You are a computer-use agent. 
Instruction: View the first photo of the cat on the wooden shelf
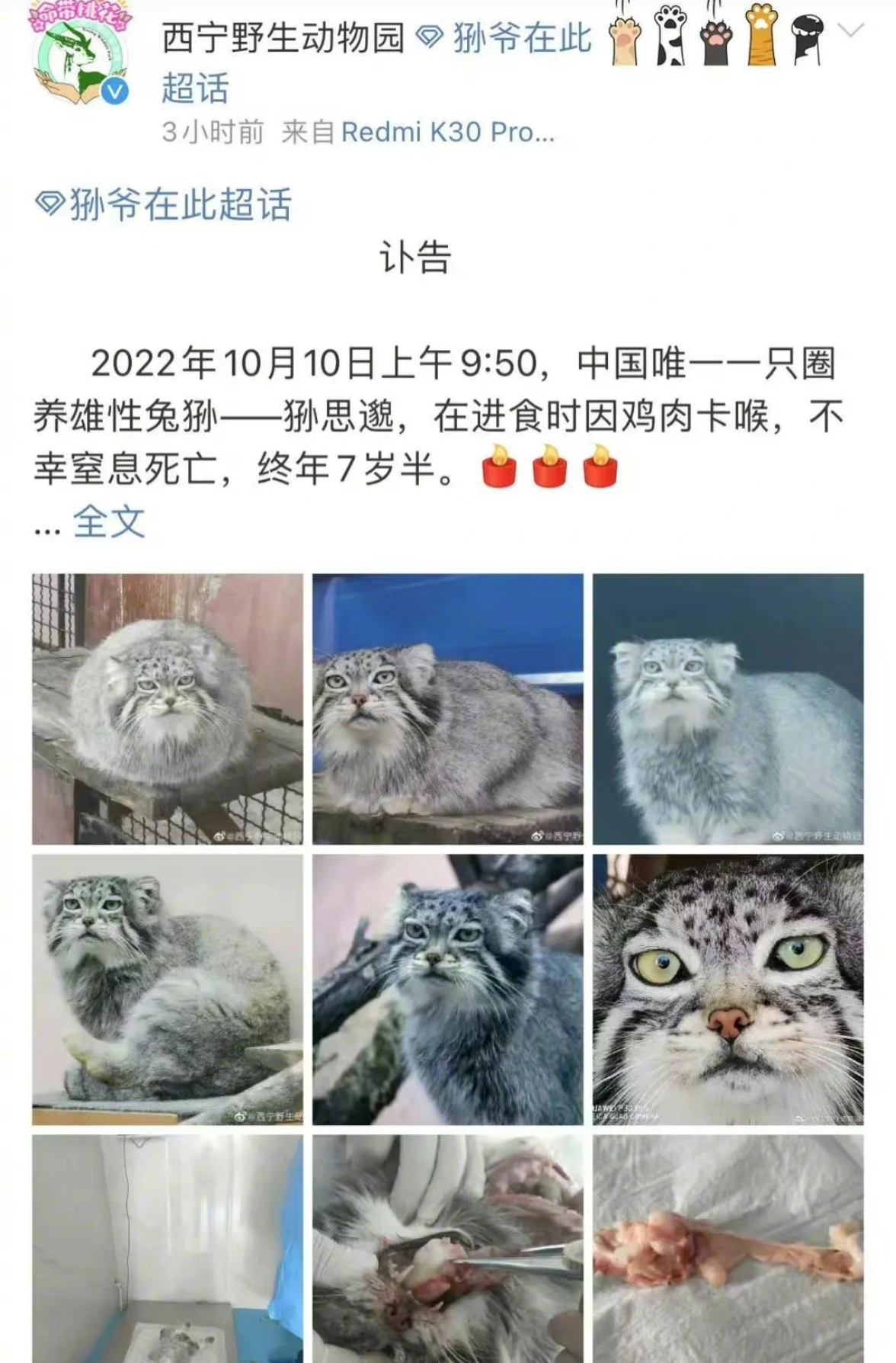[x=168, y=709]
